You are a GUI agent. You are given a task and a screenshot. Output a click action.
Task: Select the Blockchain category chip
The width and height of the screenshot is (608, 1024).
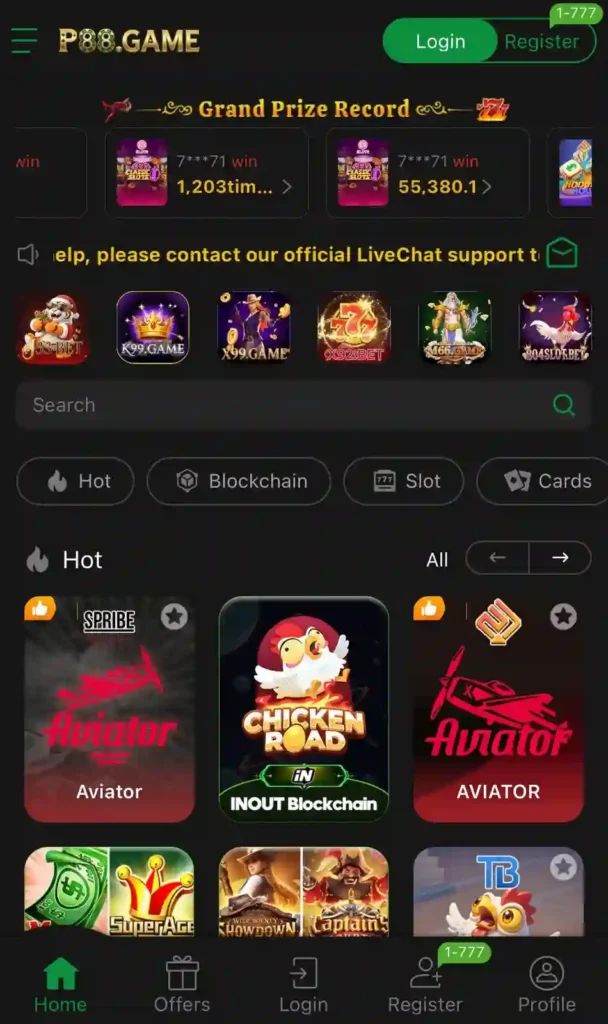pyautogui.click(x=239, y=481)
